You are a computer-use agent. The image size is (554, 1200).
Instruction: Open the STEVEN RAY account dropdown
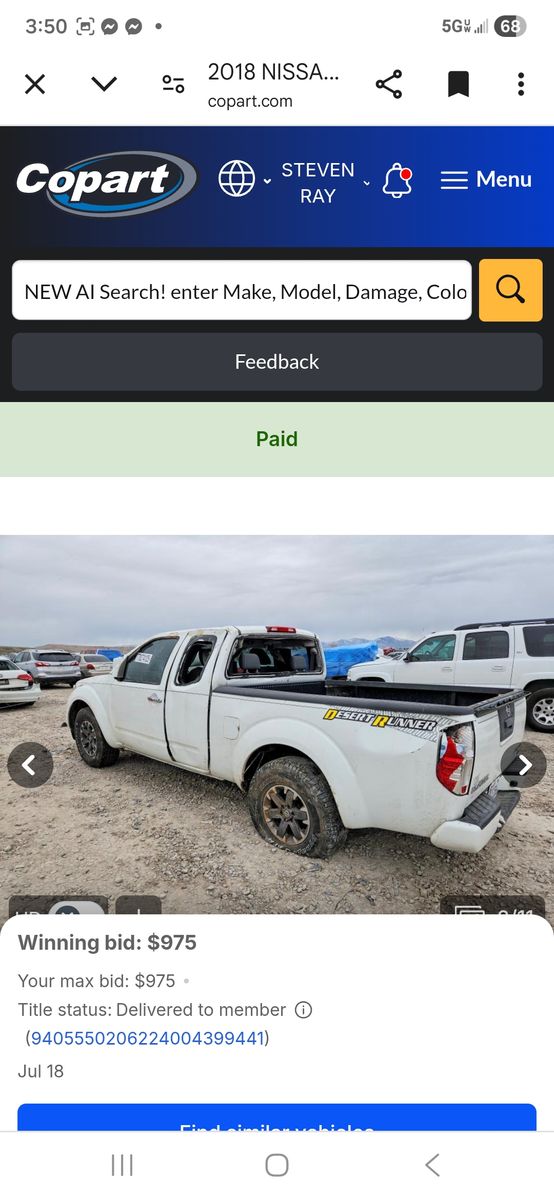click(326, 182)
